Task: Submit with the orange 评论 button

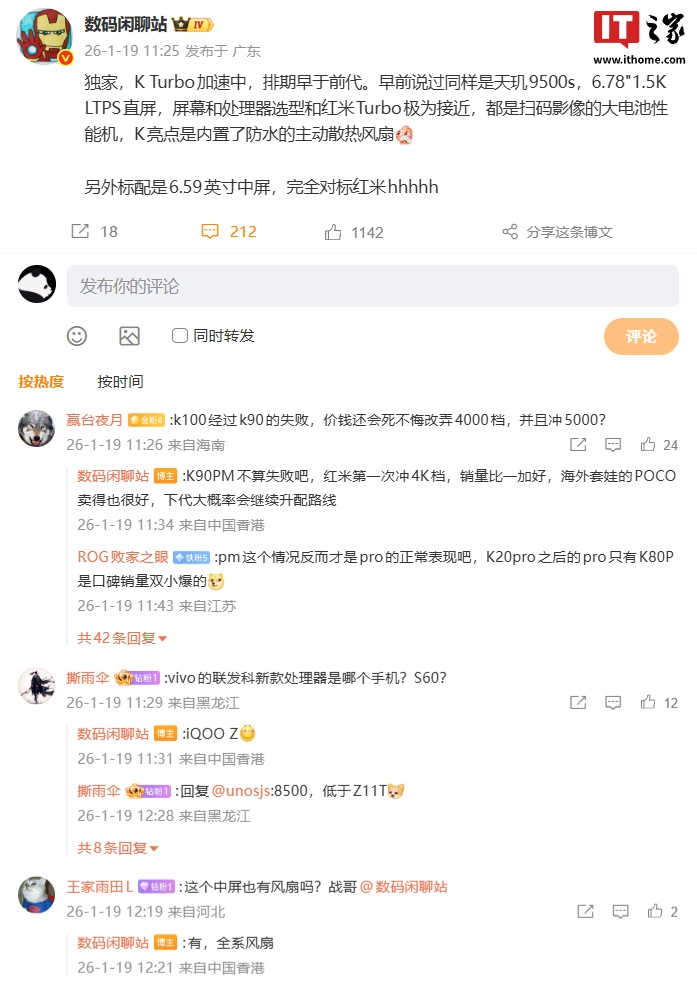Action: [x=640, y=336]
